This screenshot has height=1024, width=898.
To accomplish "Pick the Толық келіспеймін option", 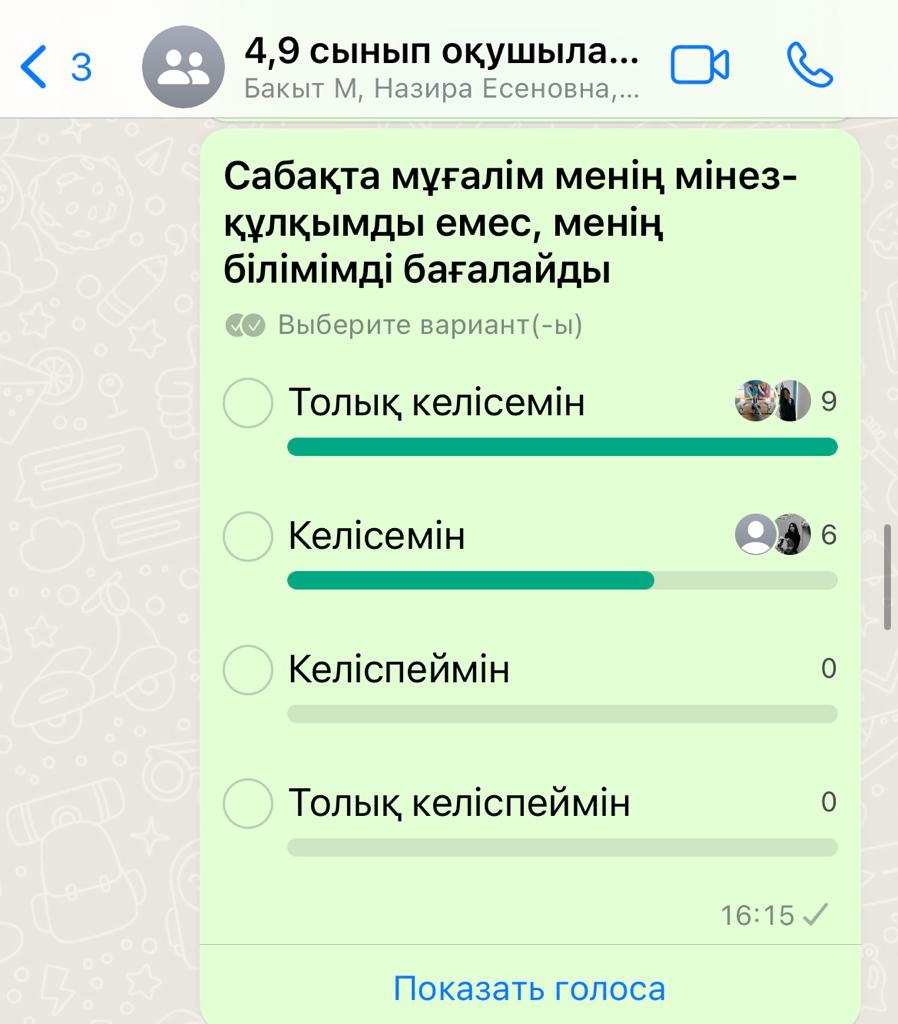I will pos(247,803).
